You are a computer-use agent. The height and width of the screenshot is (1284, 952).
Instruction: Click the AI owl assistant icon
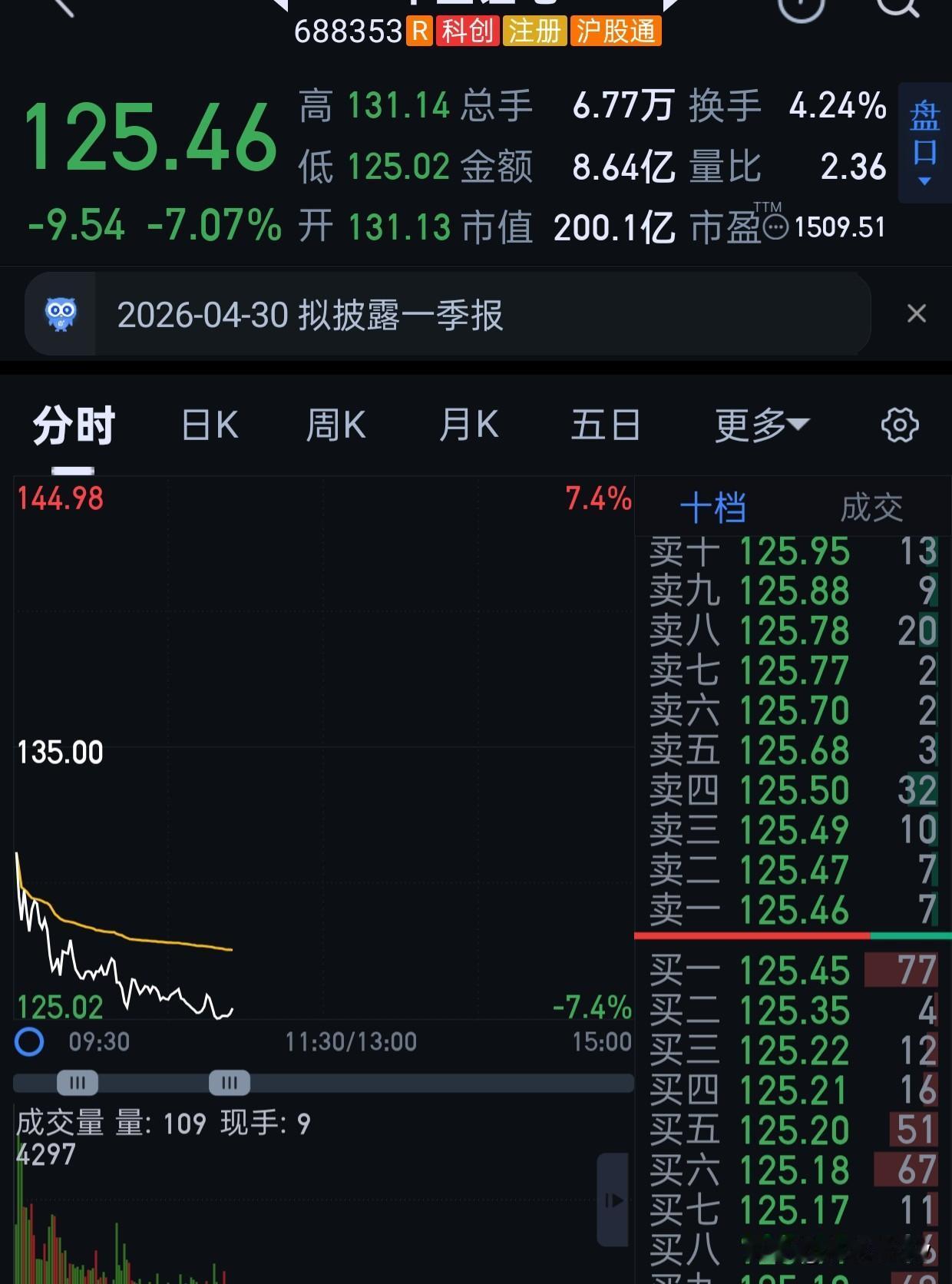61,315
